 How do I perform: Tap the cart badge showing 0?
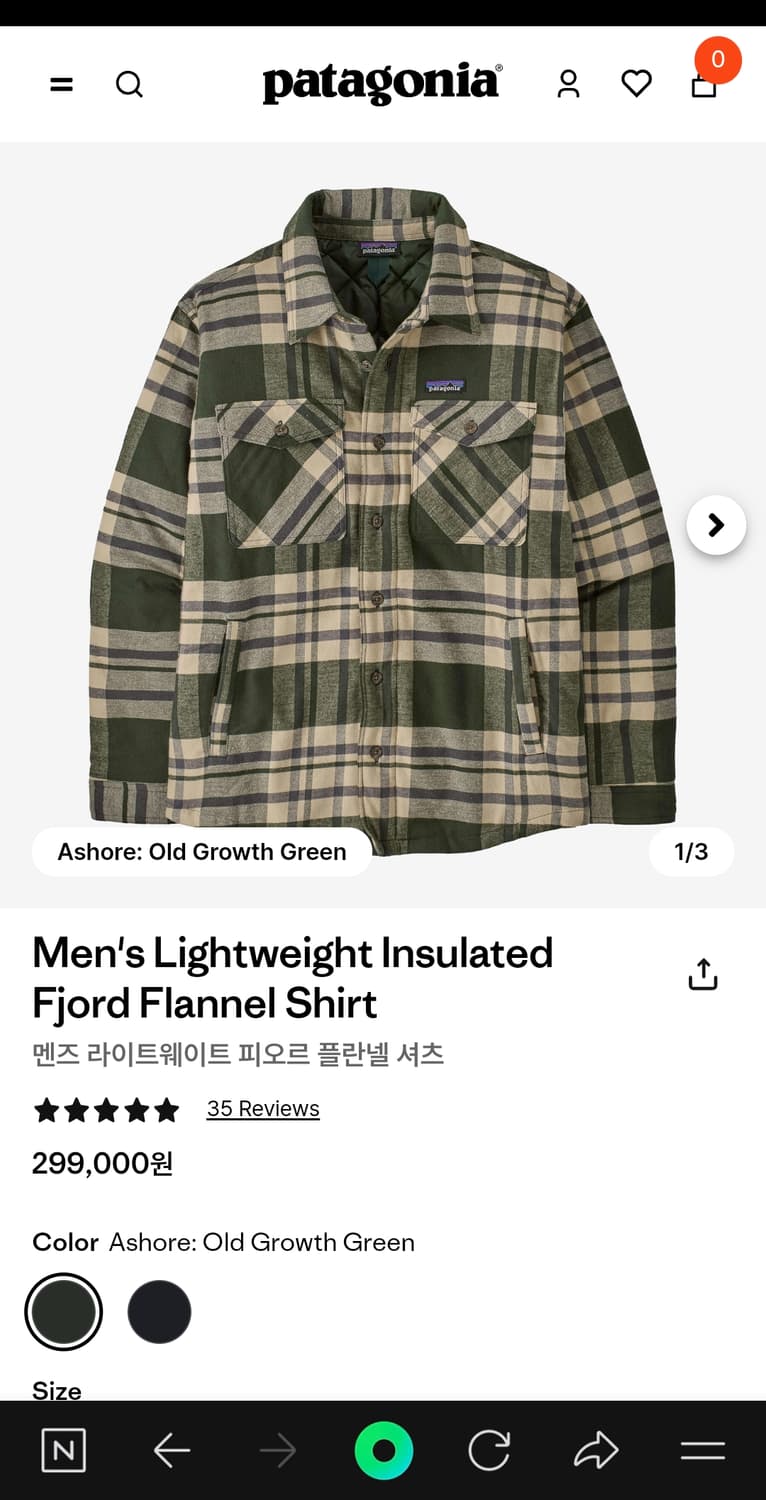tap(717, 59)
